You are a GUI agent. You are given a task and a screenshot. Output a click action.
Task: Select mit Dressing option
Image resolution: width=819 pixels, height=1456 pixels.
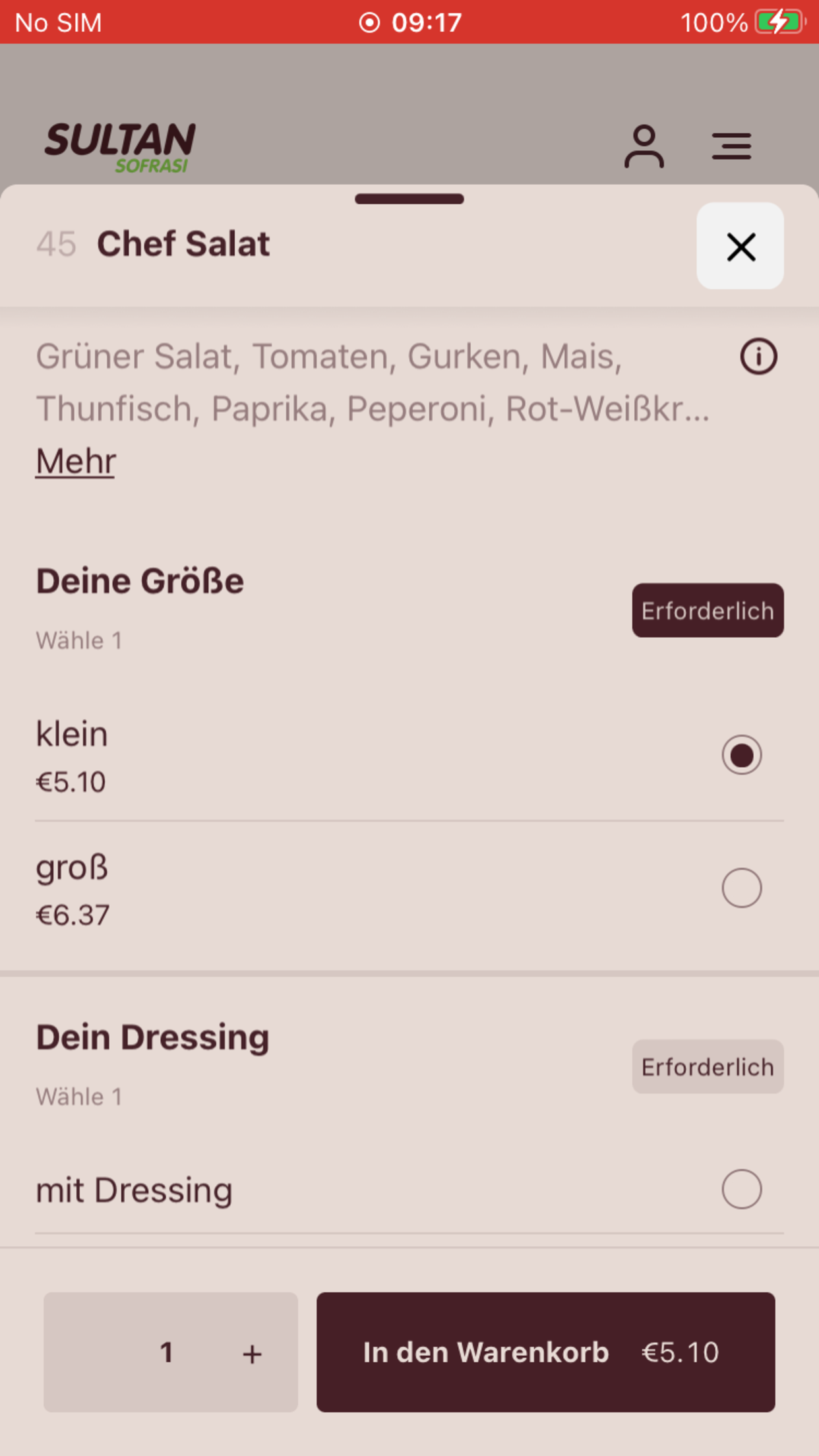409,1190
